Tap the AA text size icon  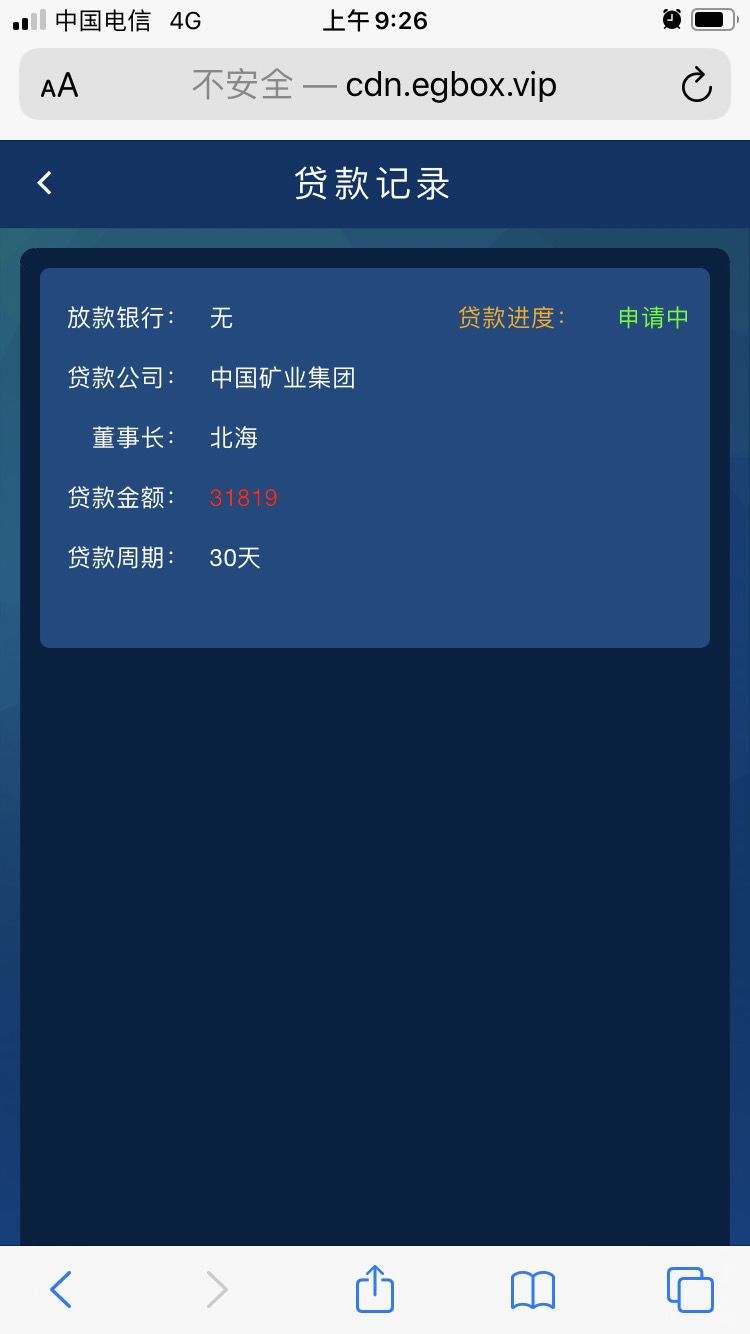coord(58,85)
